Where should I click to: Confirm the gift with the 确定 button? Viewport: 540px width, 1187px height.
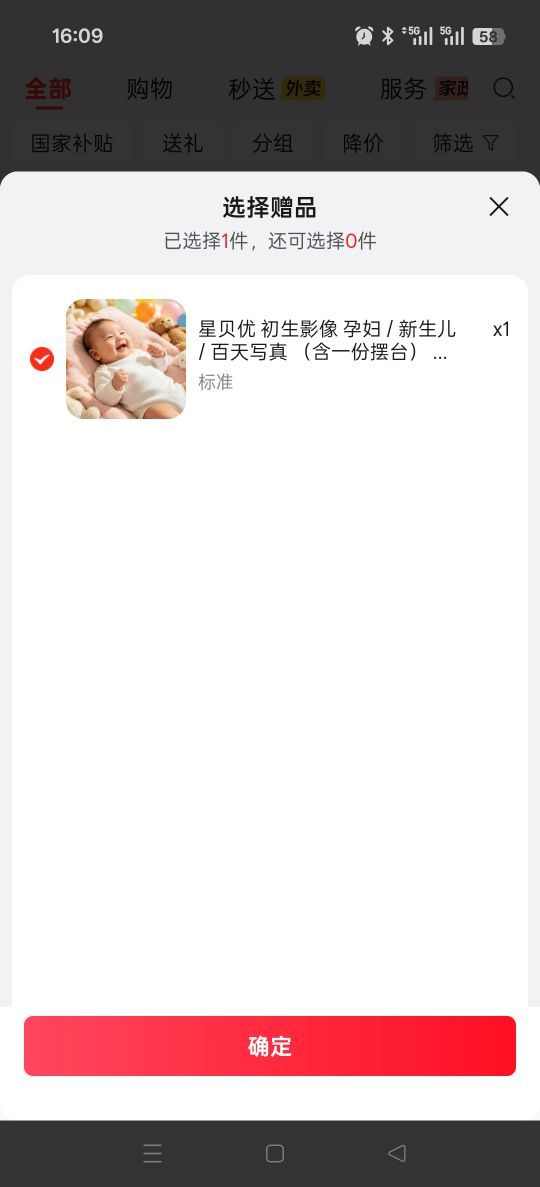click(x=270, y=1045)
